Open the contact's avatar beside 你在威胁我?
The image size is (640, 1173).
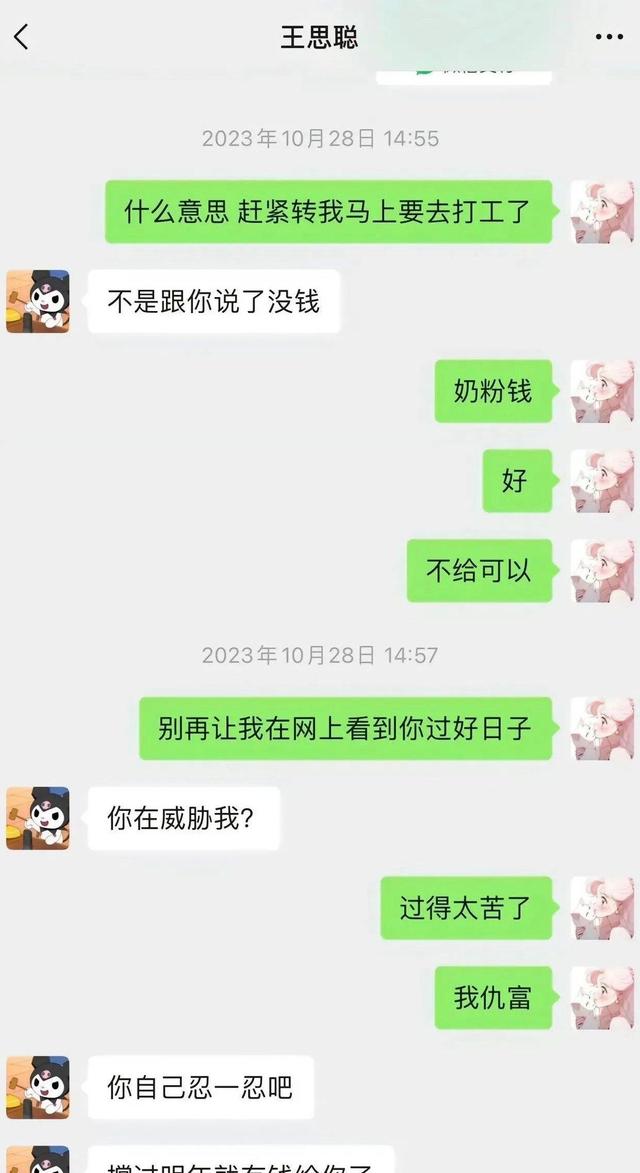pos(38,818)
